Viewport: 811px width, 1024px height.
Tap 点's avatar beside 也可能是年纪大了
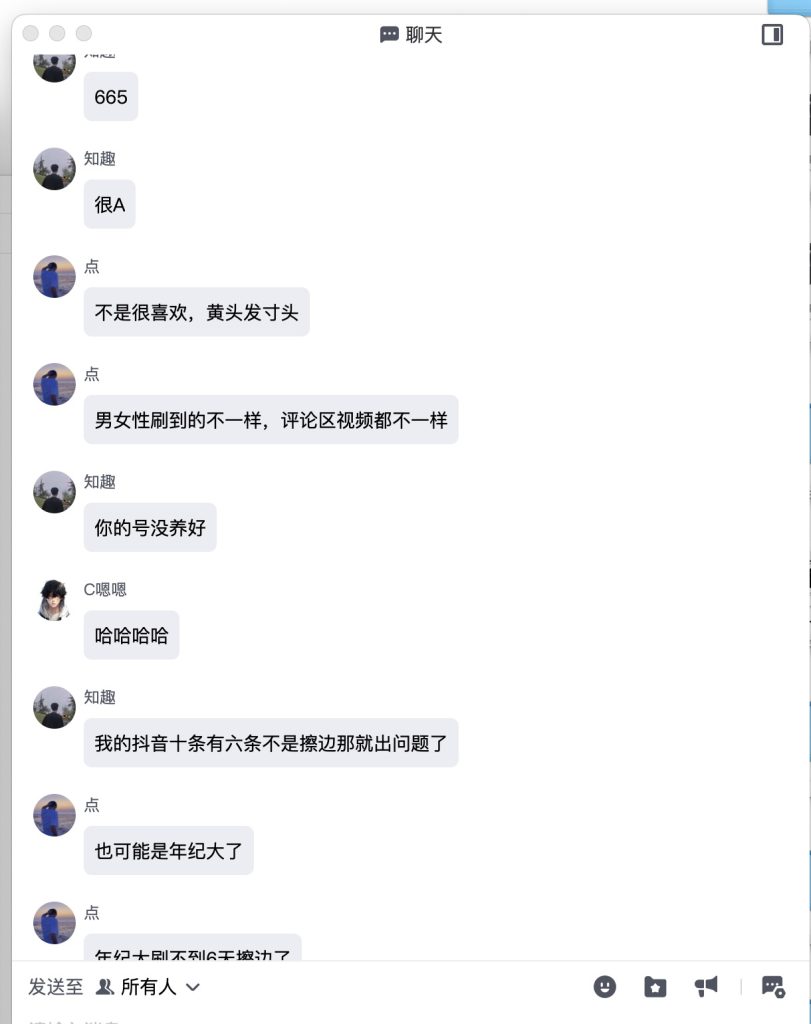[54, 815]
